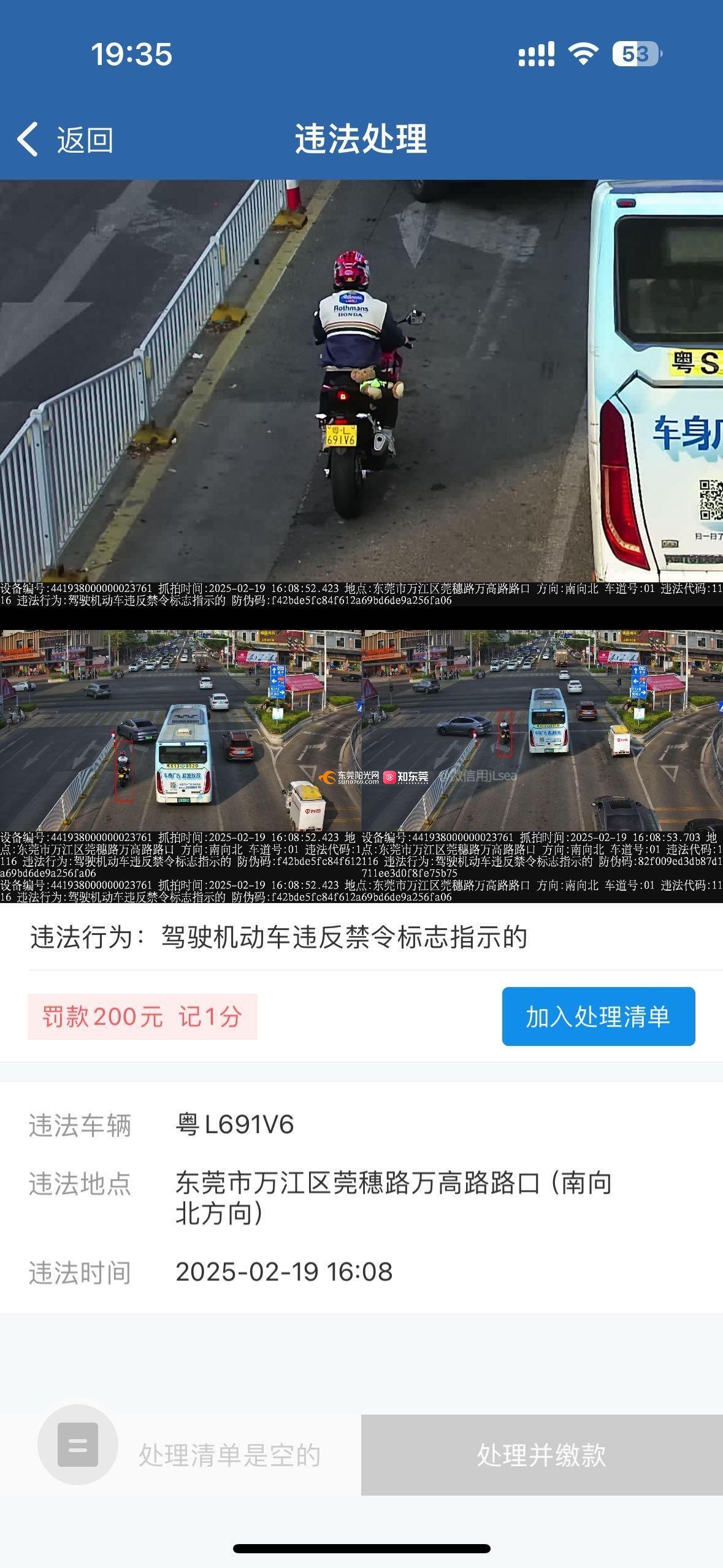Go back using the 返回 button
This screenshot has width=723, height=1568.
(x=65, y=140)
